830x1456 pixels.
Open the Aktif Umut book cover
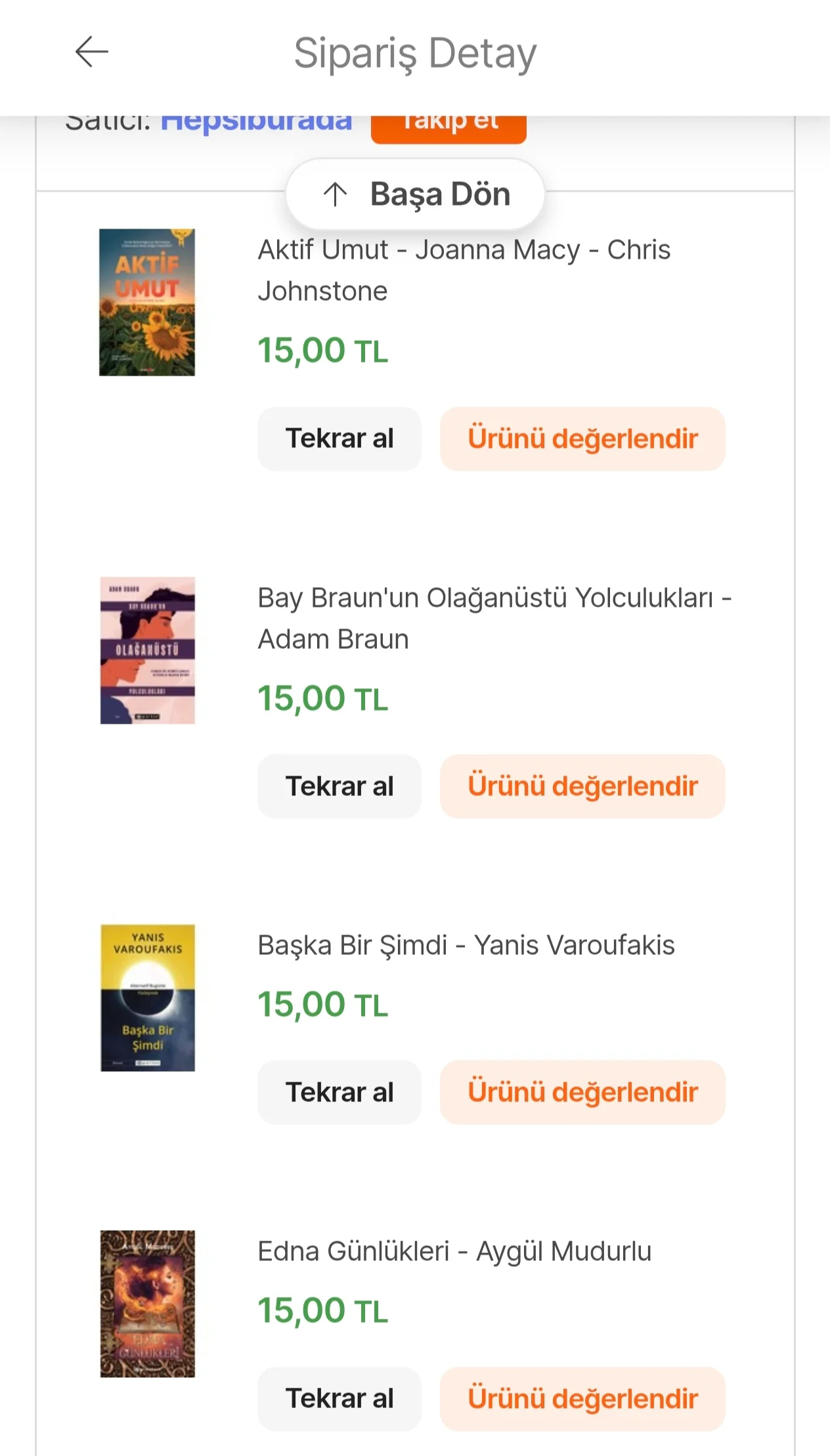pyautogui.click(x=147, y=302)
